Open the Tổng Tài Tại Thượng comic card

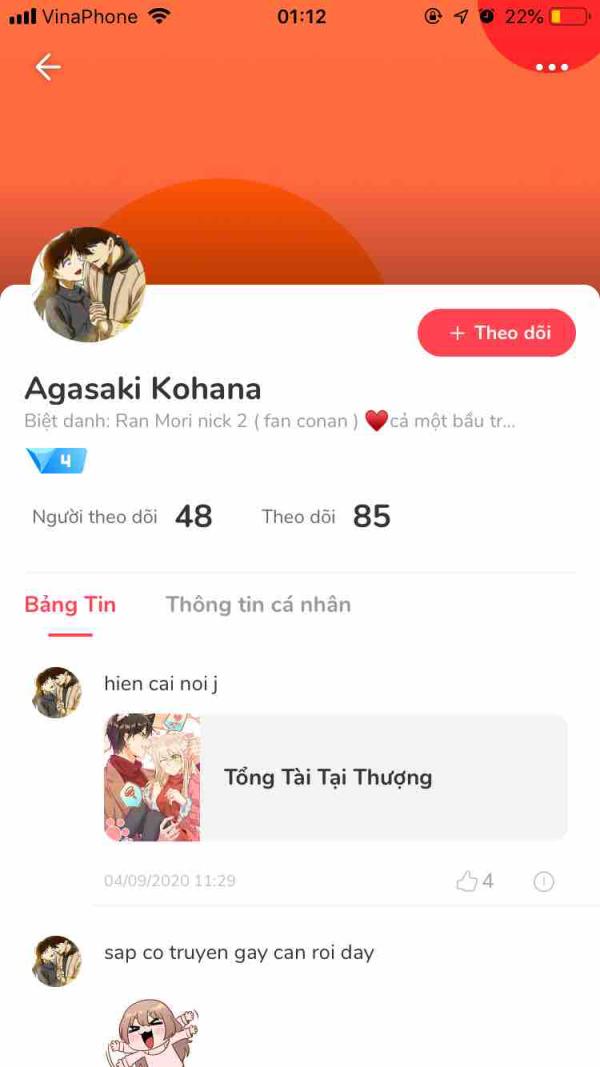pos(335,777)
